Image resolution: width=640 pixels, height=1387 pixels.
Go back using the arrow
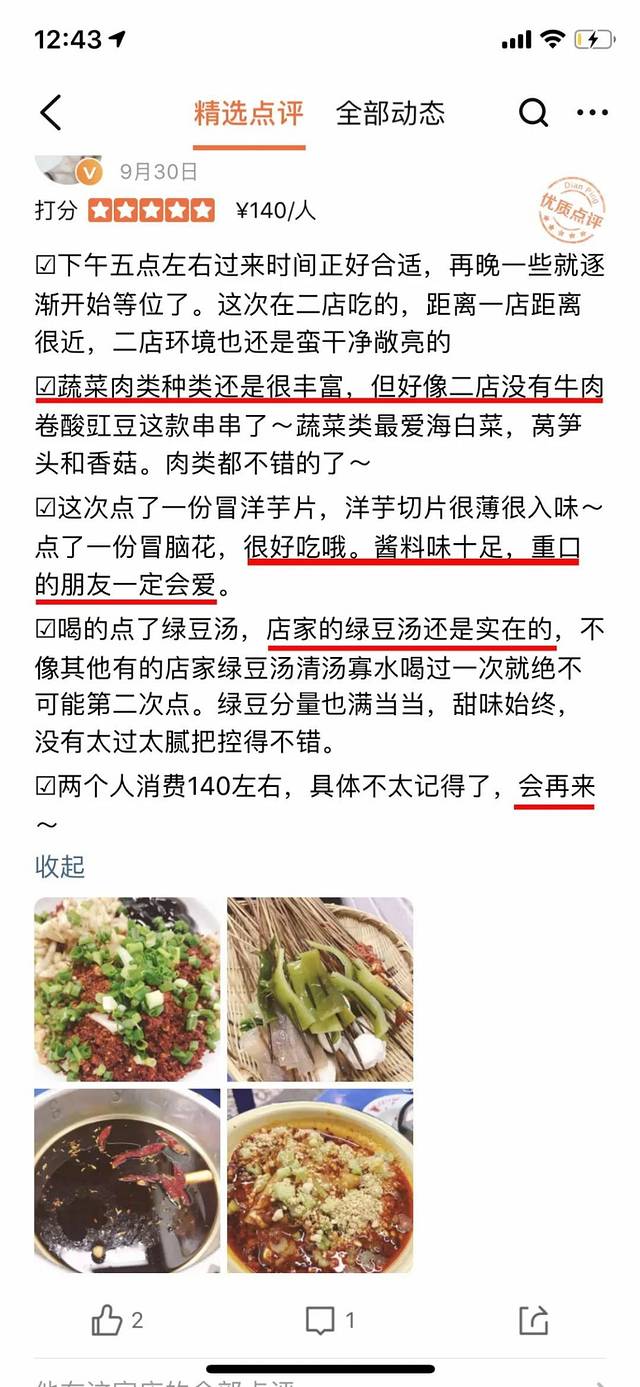(50, 113)
